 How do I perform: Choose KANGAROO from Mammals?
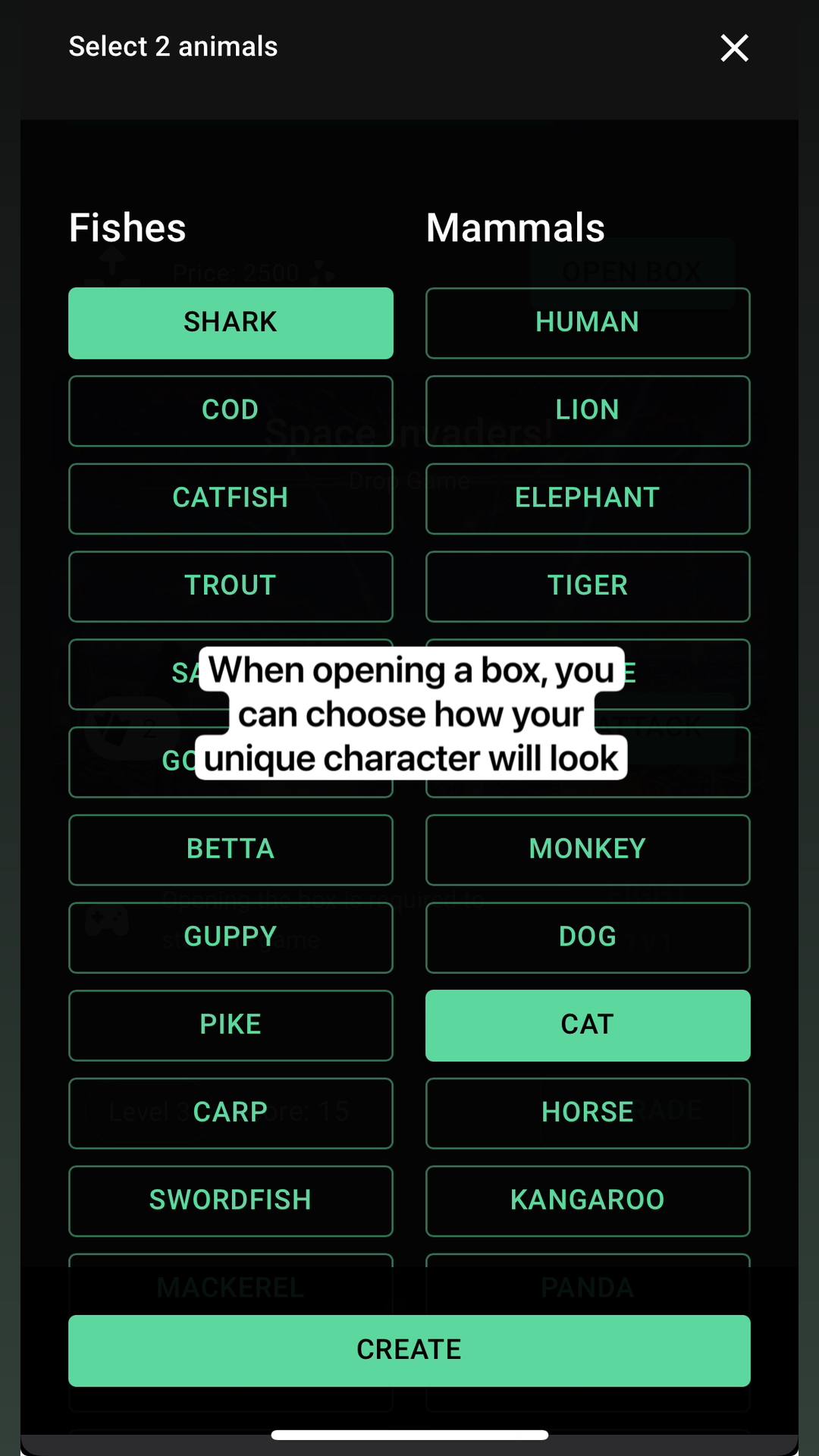[588, 1200]
